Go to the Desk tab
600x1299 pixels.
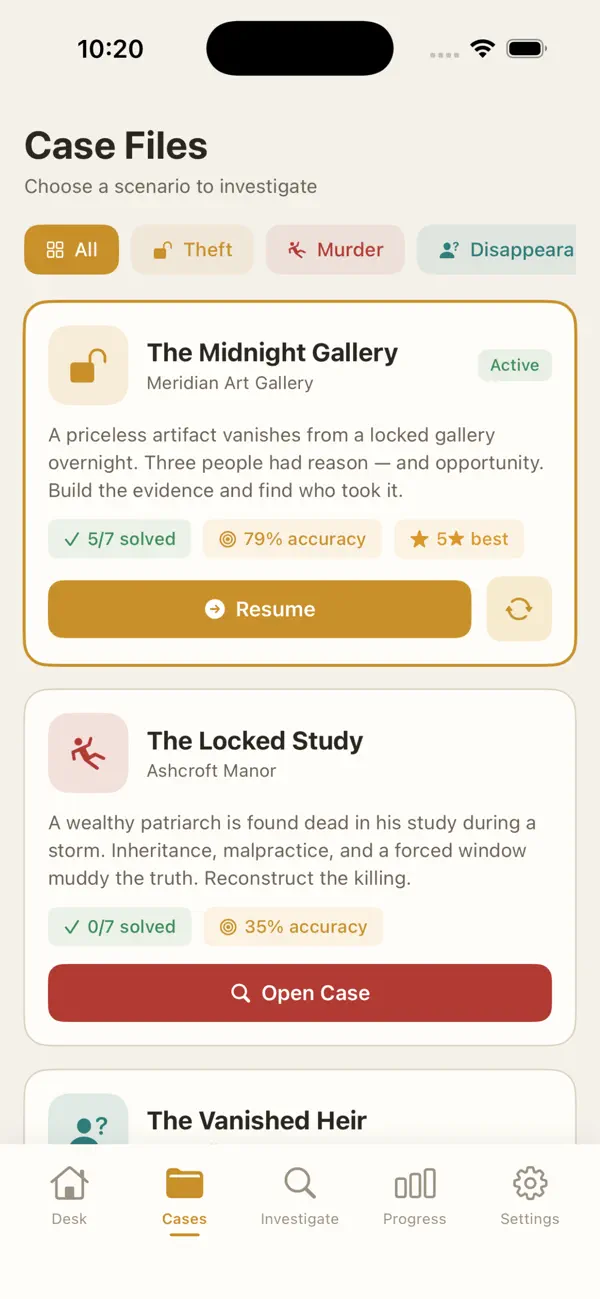(x=69, y=1197)
